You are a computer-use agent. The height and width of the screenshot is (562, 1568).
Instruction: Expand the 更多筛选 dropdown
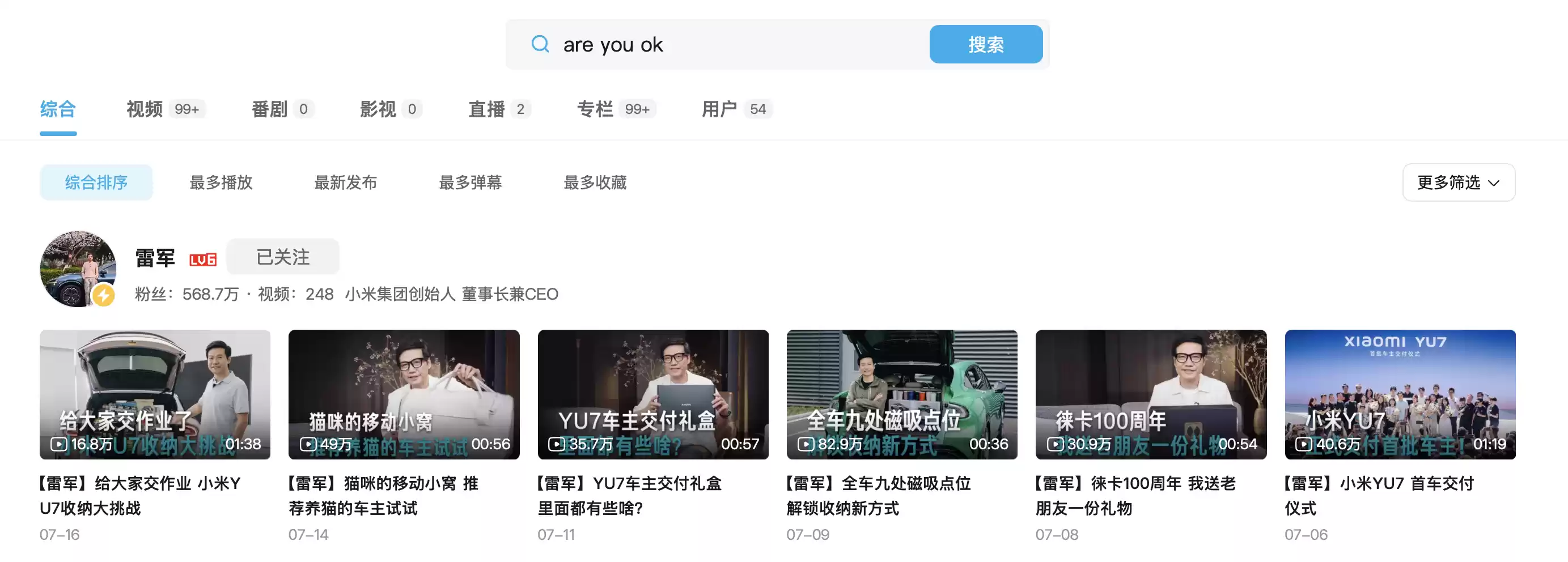coord(1458,182)
